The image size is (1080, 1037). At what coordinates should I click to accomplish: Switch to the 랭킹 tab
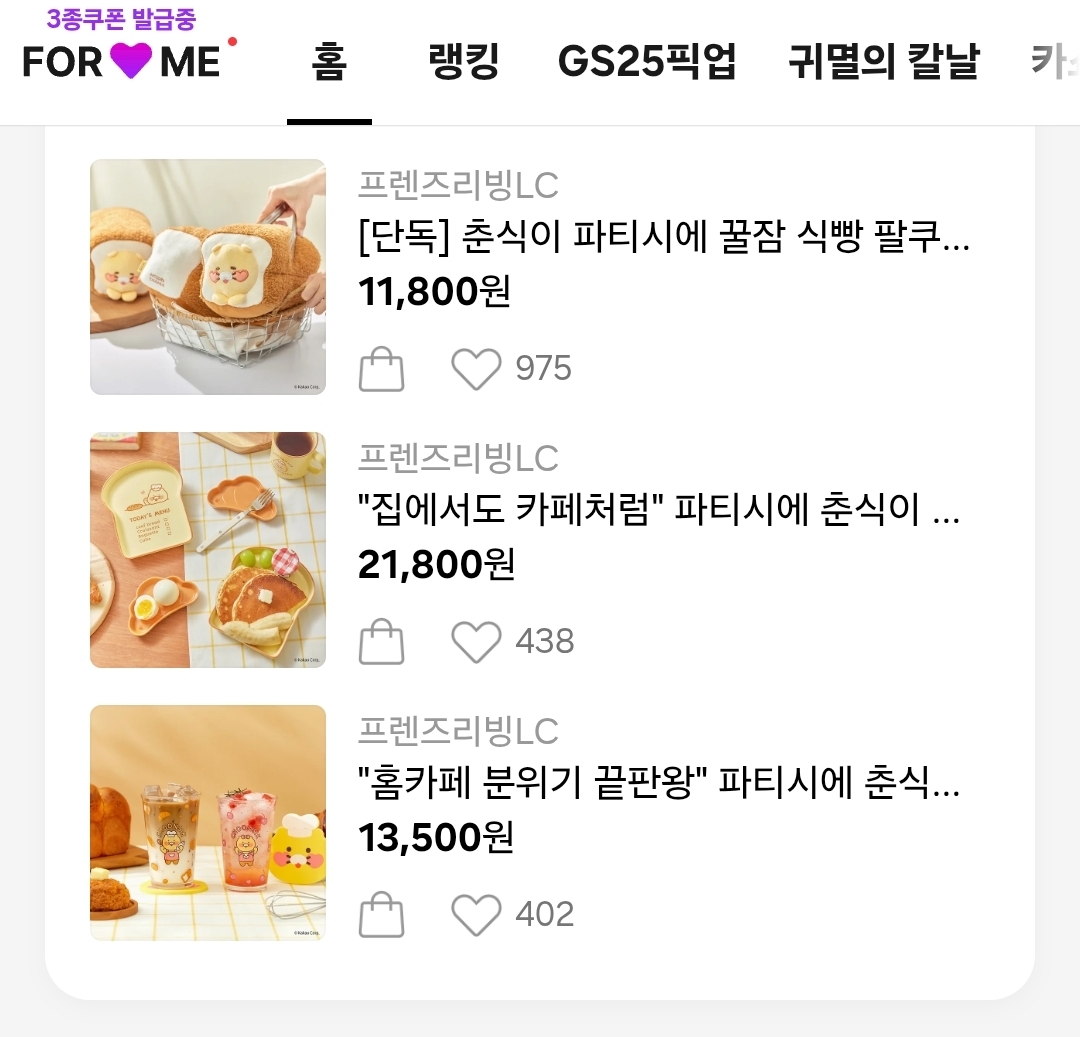[463, 62]
